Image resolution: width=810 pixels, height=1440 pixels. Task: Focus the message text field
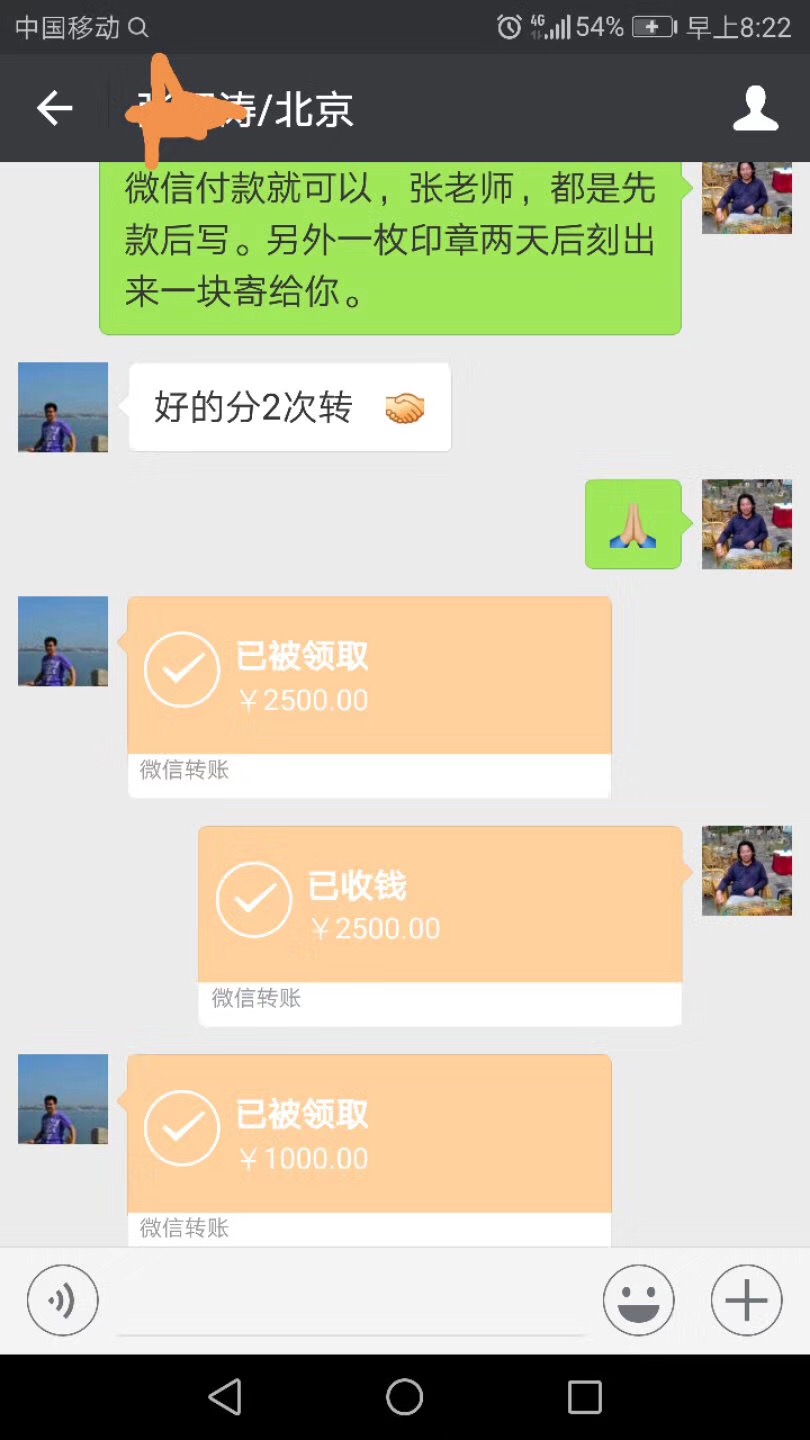(x=350, y=1300)
